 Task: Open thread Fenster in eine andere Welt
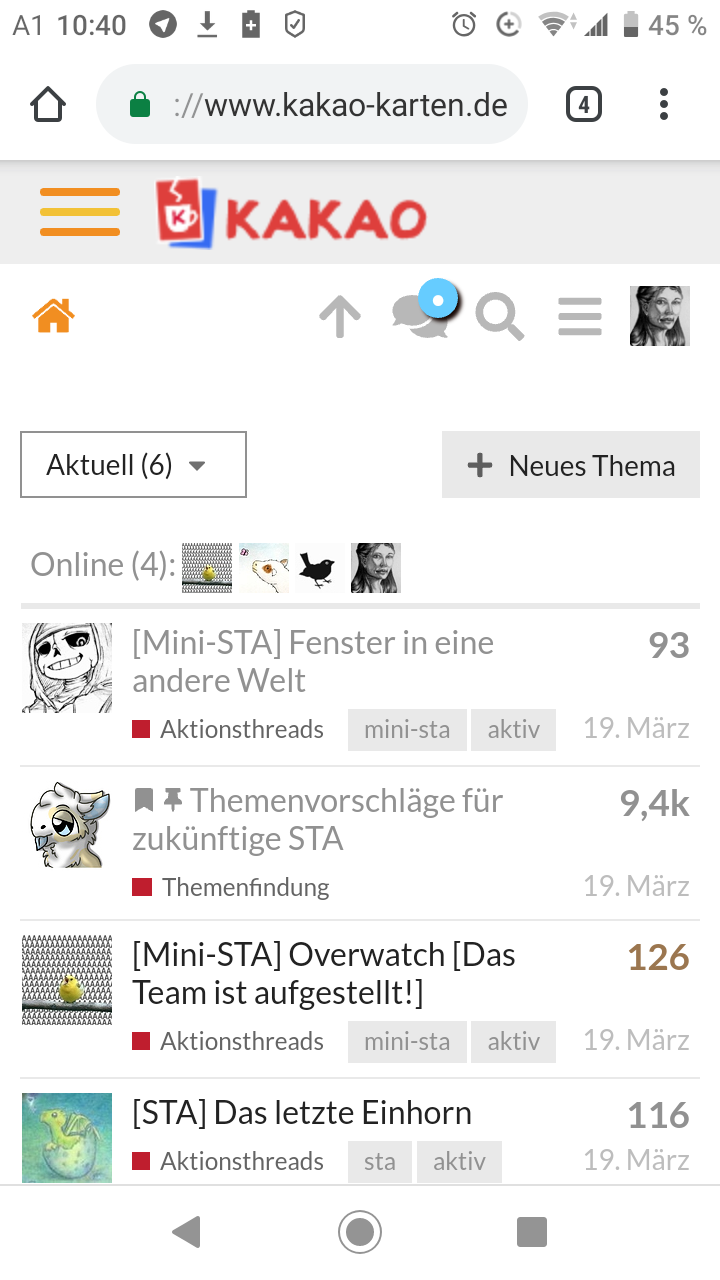coord(312,661)
